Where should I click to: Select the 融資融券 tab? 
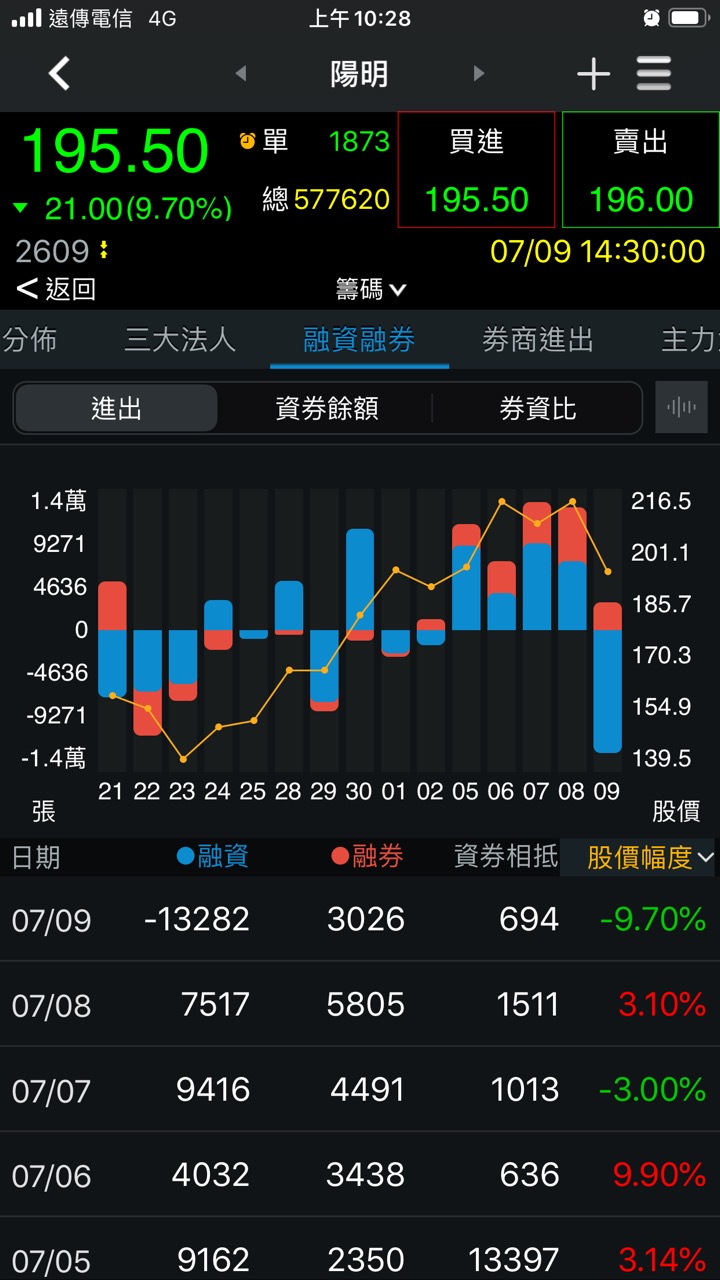(359, 340)
